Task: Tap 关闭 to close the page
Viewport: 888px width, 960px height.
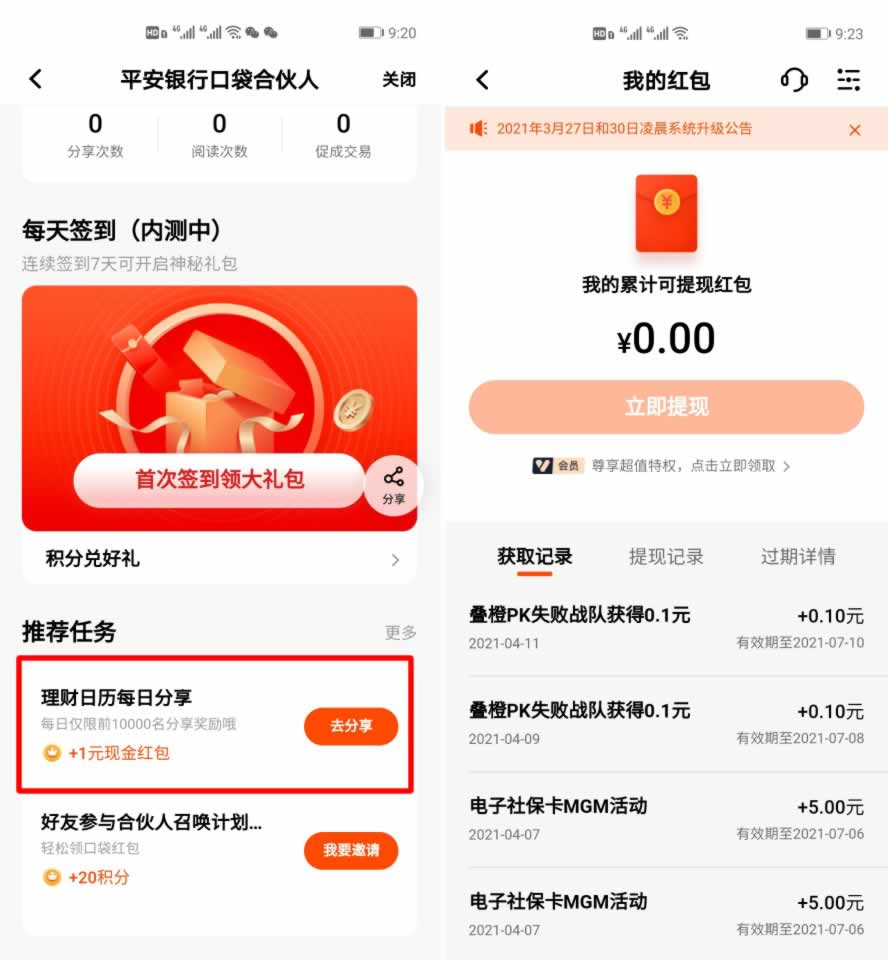Action: pyautogui.click(x=398, y=80)
